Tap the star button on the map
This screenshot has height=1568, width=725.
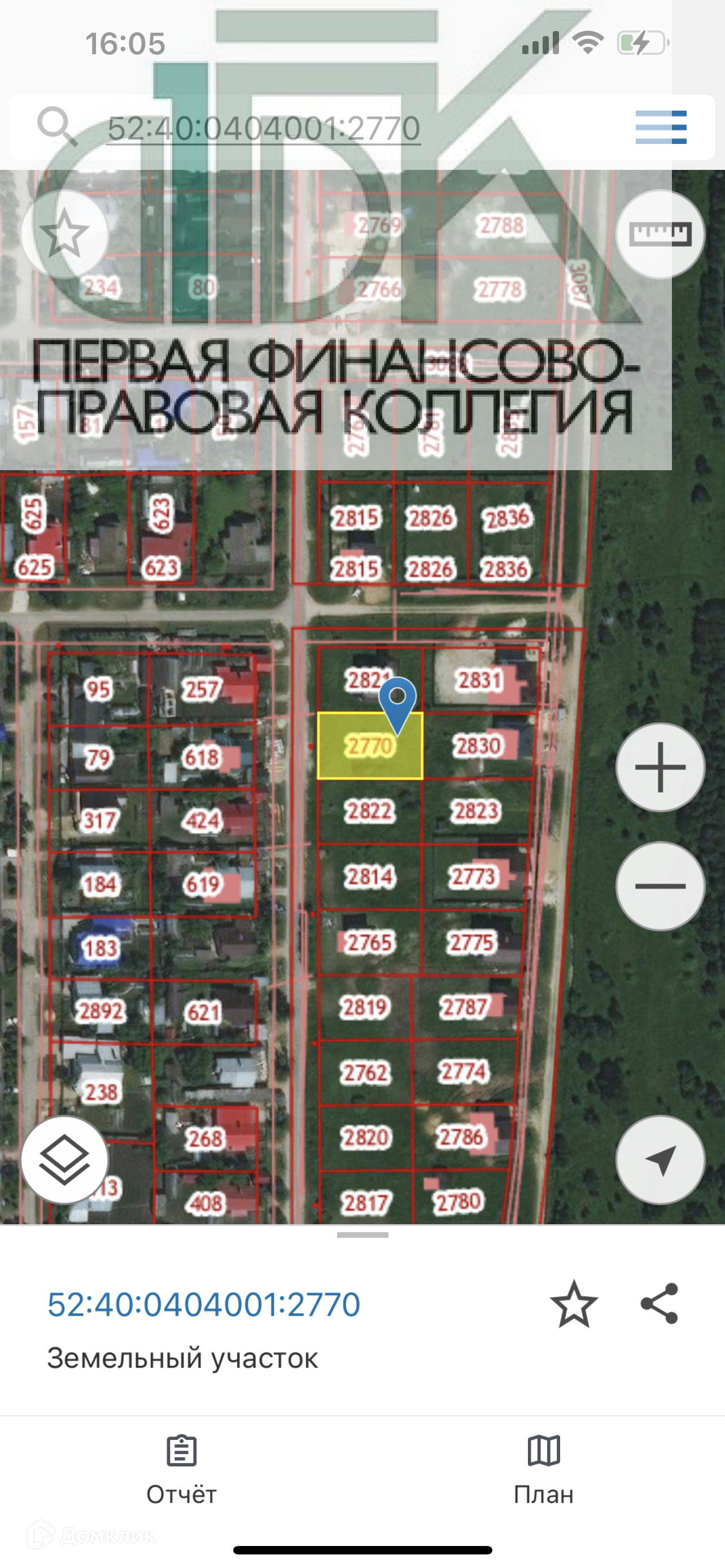click(64, 234)
